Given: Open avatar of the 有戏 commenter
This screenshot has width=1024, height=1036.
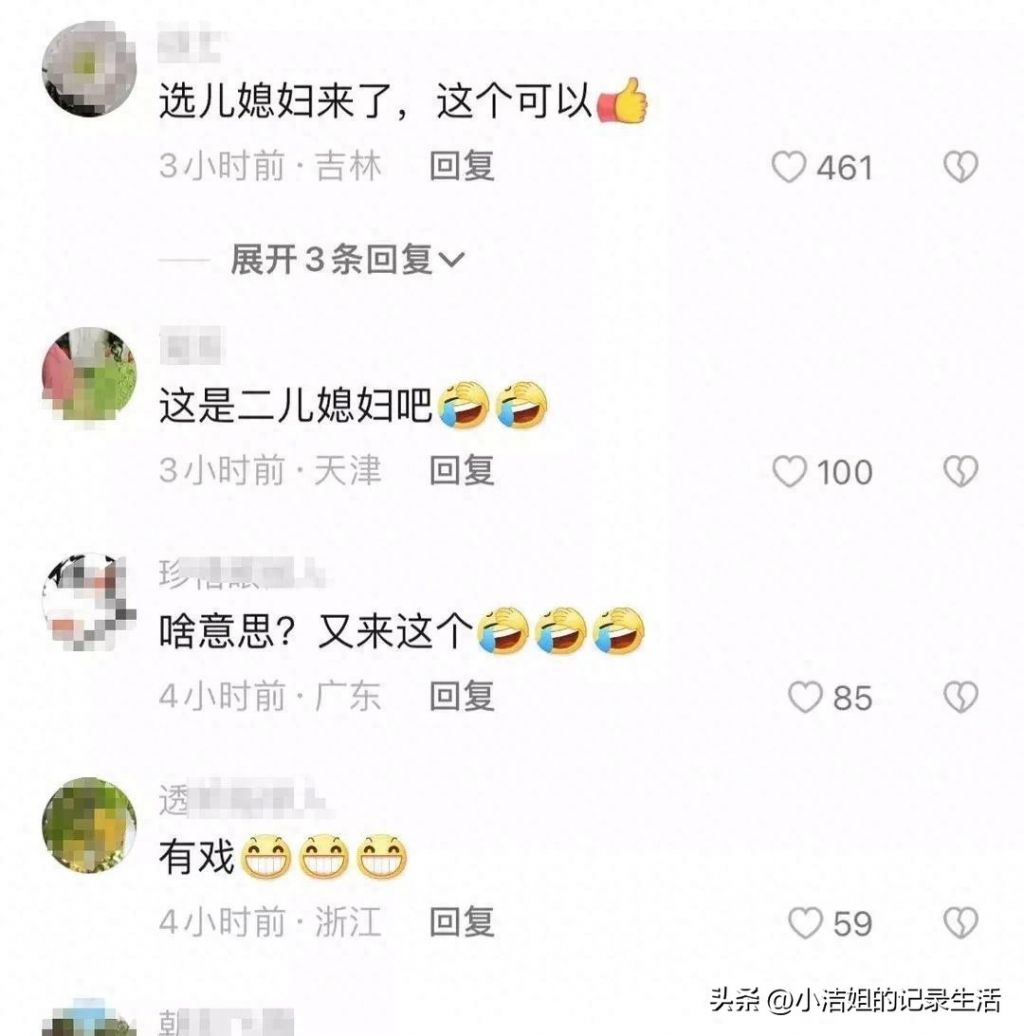Looking at the screenshot, I should tap(90, 824).
